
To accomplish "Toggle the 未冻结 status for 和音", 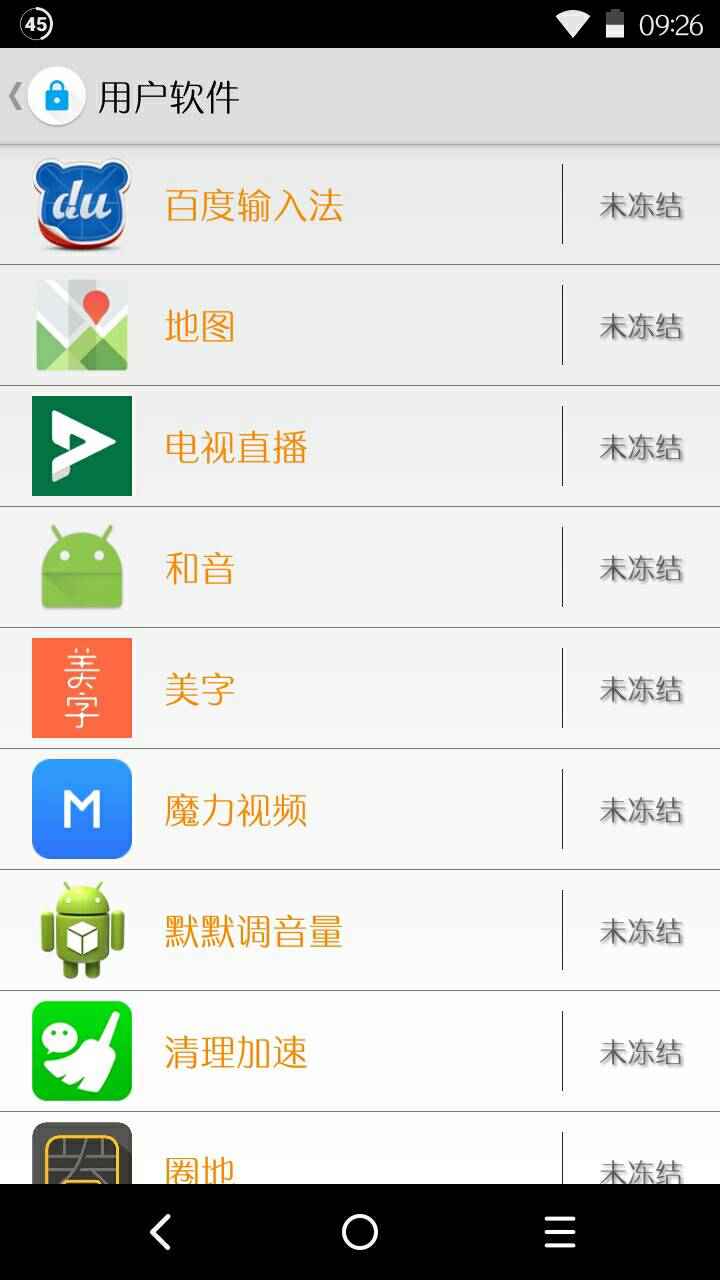I will [x=641, y=568].
